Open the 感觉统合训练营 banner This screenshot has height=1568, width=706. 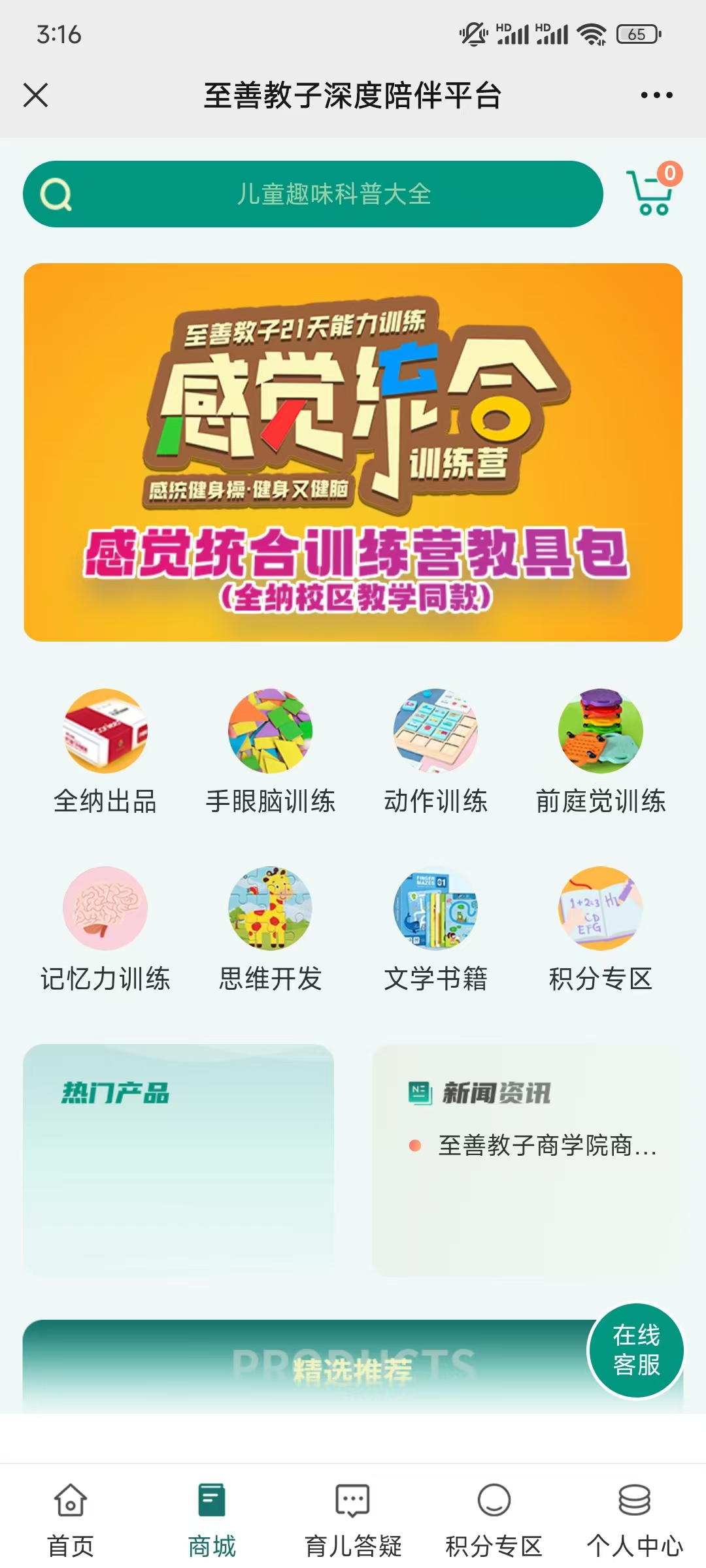click(x=353, y=452)
